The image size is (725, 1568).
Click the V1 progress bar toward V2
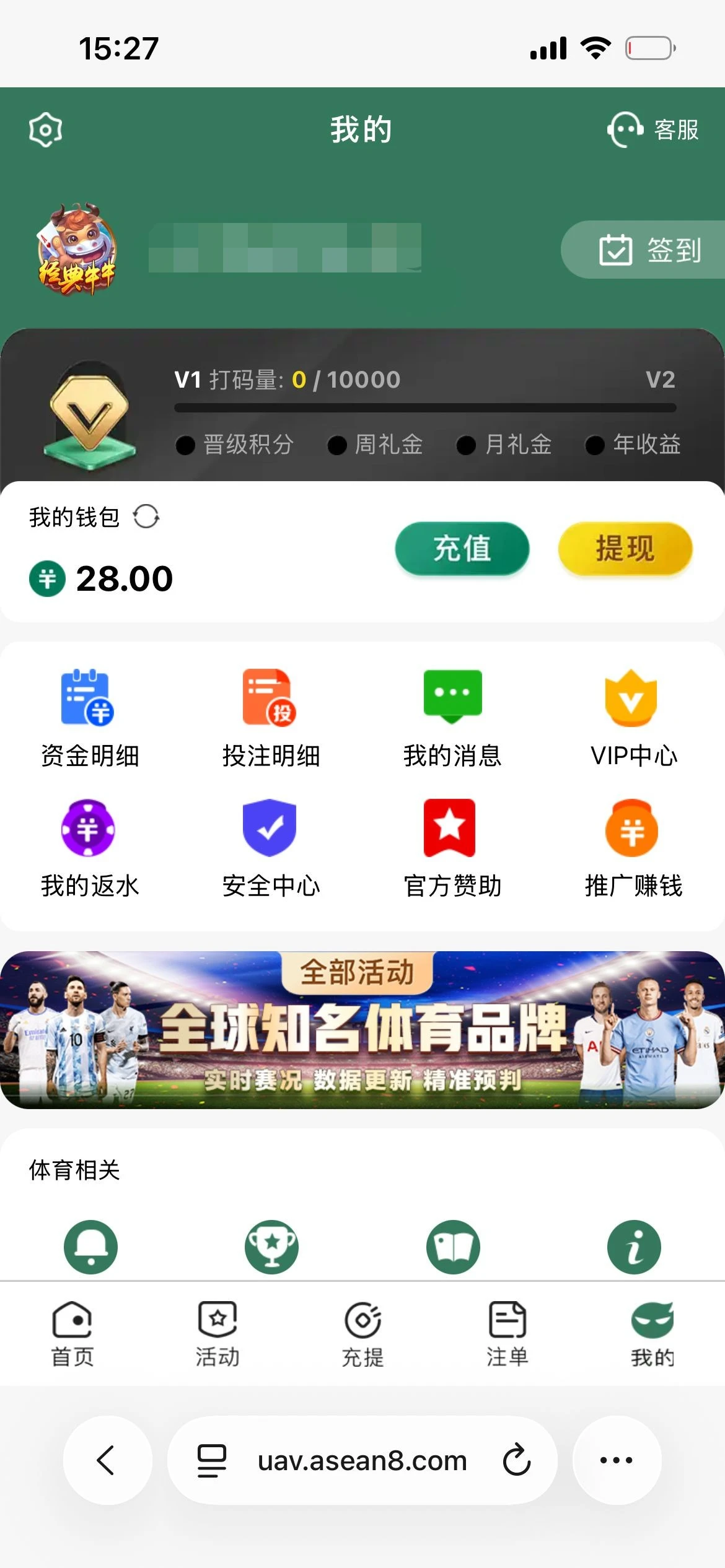[425, 406]
